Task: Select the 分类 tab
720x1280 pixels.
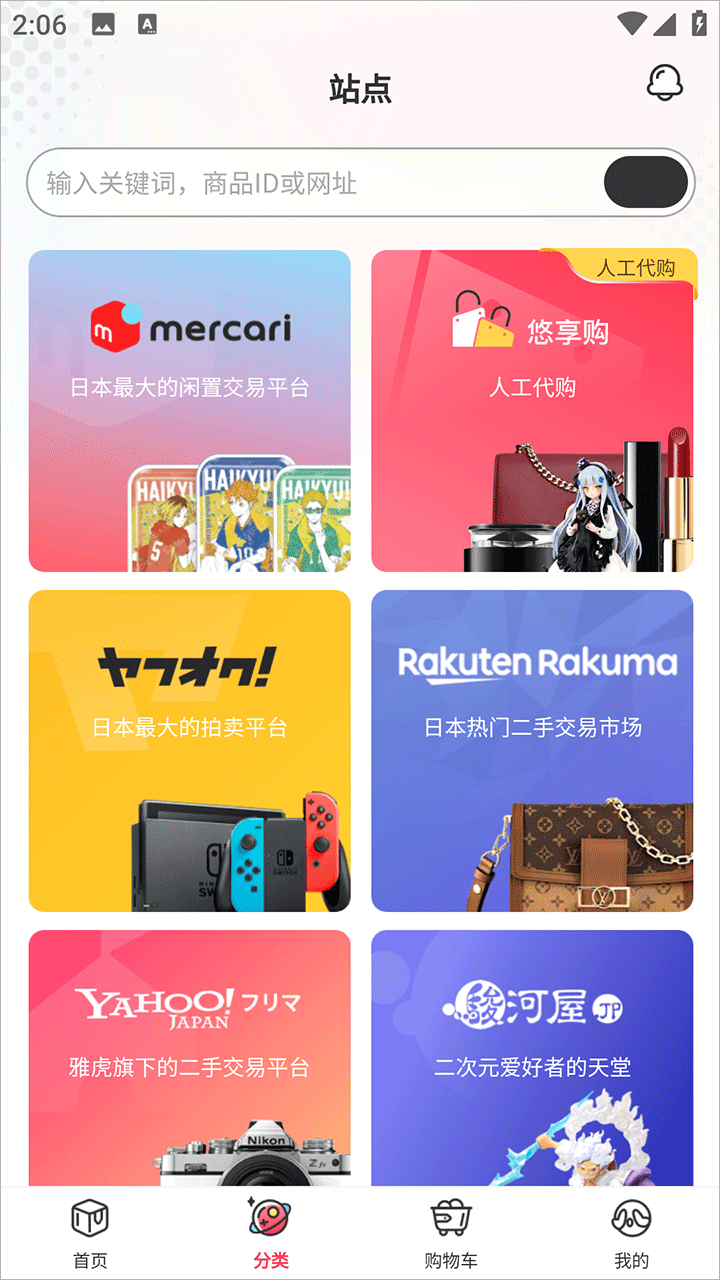Action: (x=270, y=1233)
